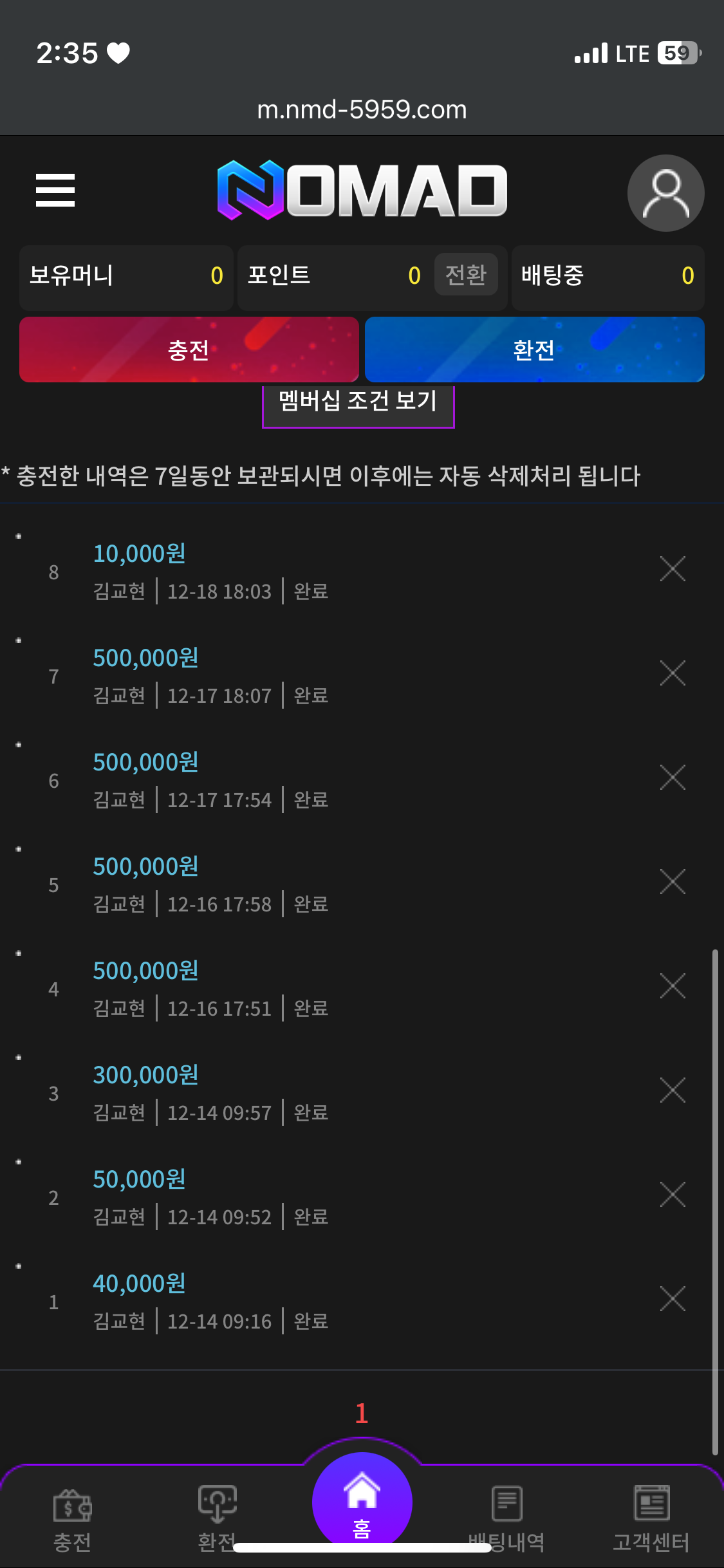Delete the 40,000원 record from 12-14 09:16

coord(673,1299)
